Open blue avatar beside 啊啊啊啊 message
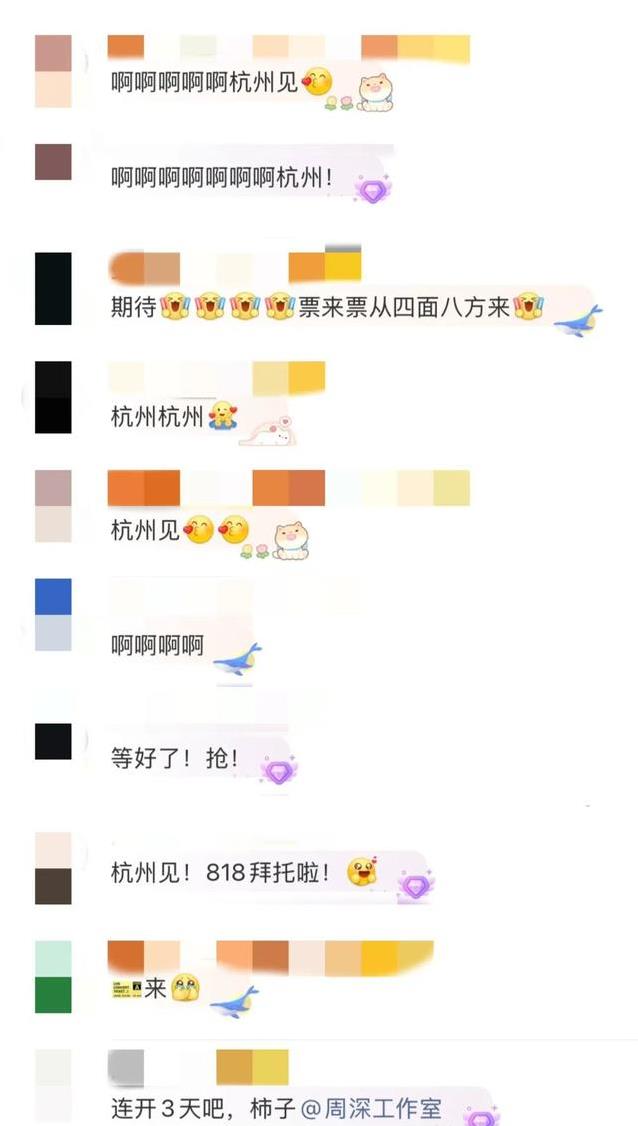The image size is (638, 1126). click(x=53, y=614)
